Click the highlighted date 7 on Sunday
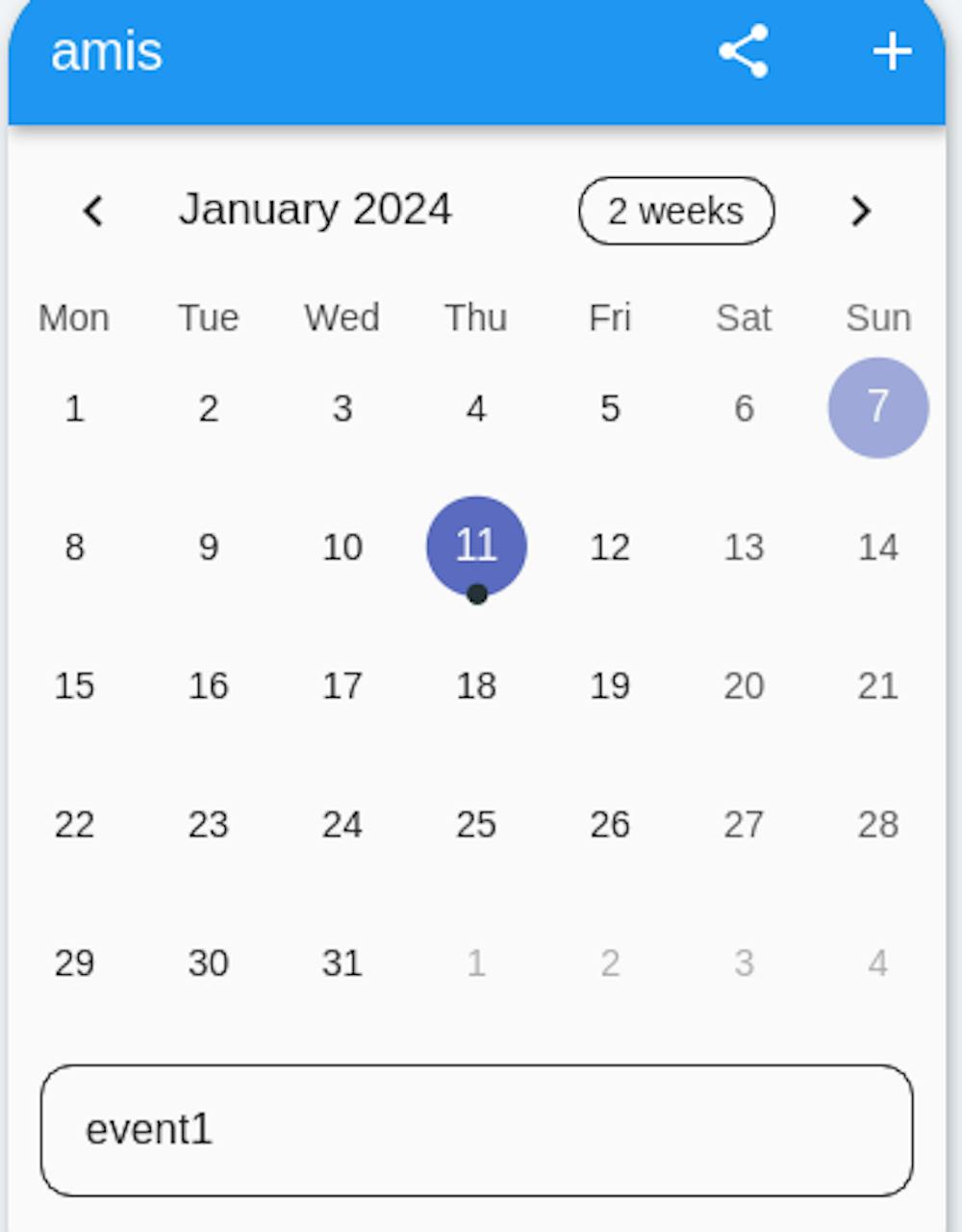Viewport: 962px width, 1232px height. pyautogui.click(x=876, y=407)
